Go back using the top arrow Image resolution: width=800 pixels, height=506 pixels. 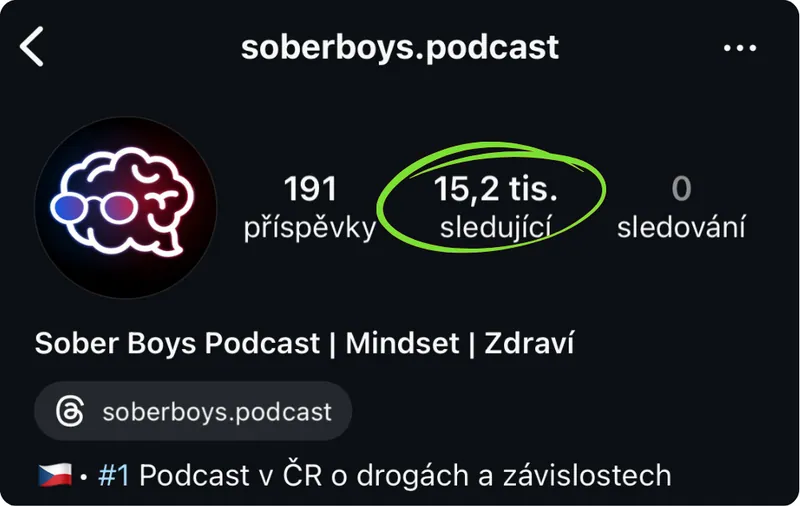(x=33, y=47)
